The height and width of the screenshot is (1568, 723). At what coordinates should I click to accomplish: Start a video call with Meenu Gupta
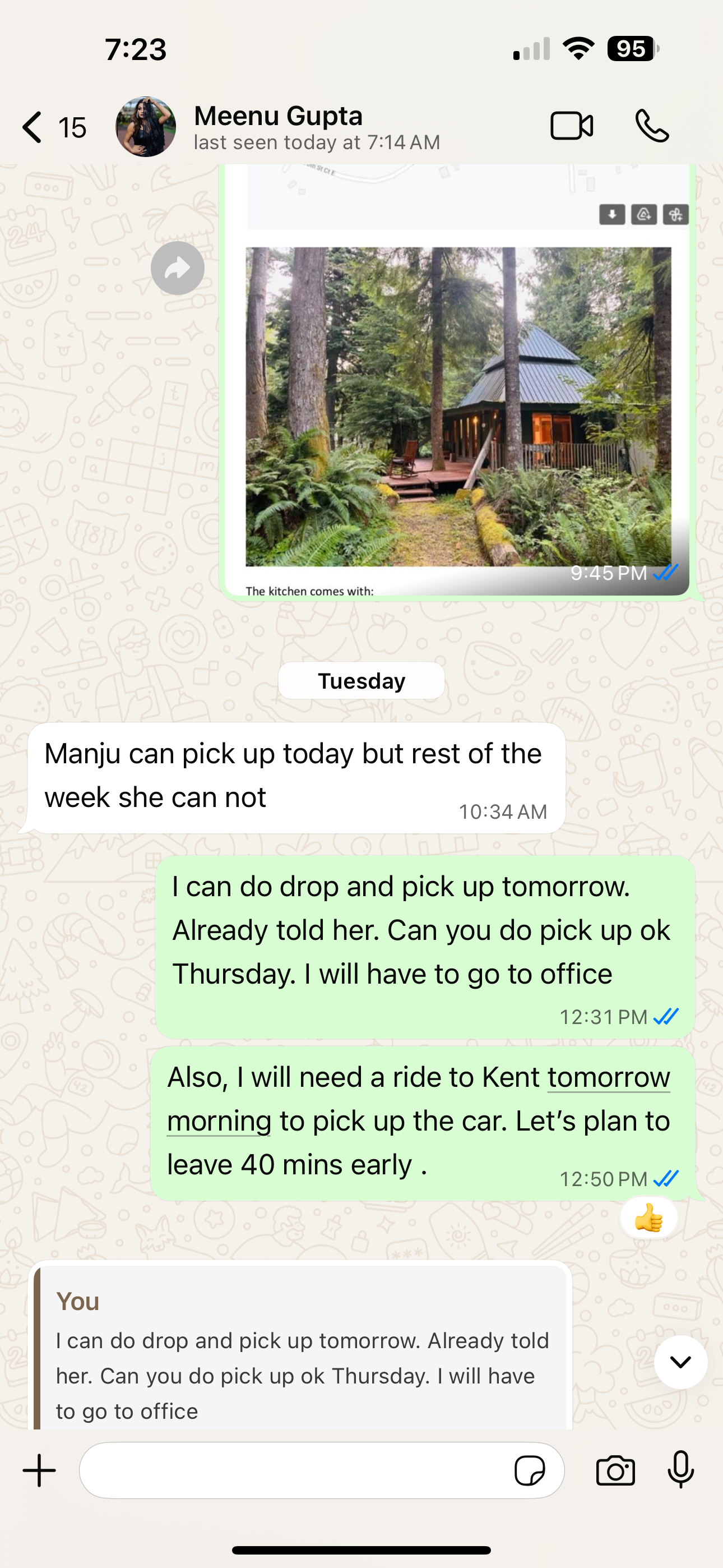pyautogui.click(x=572, y=126)
